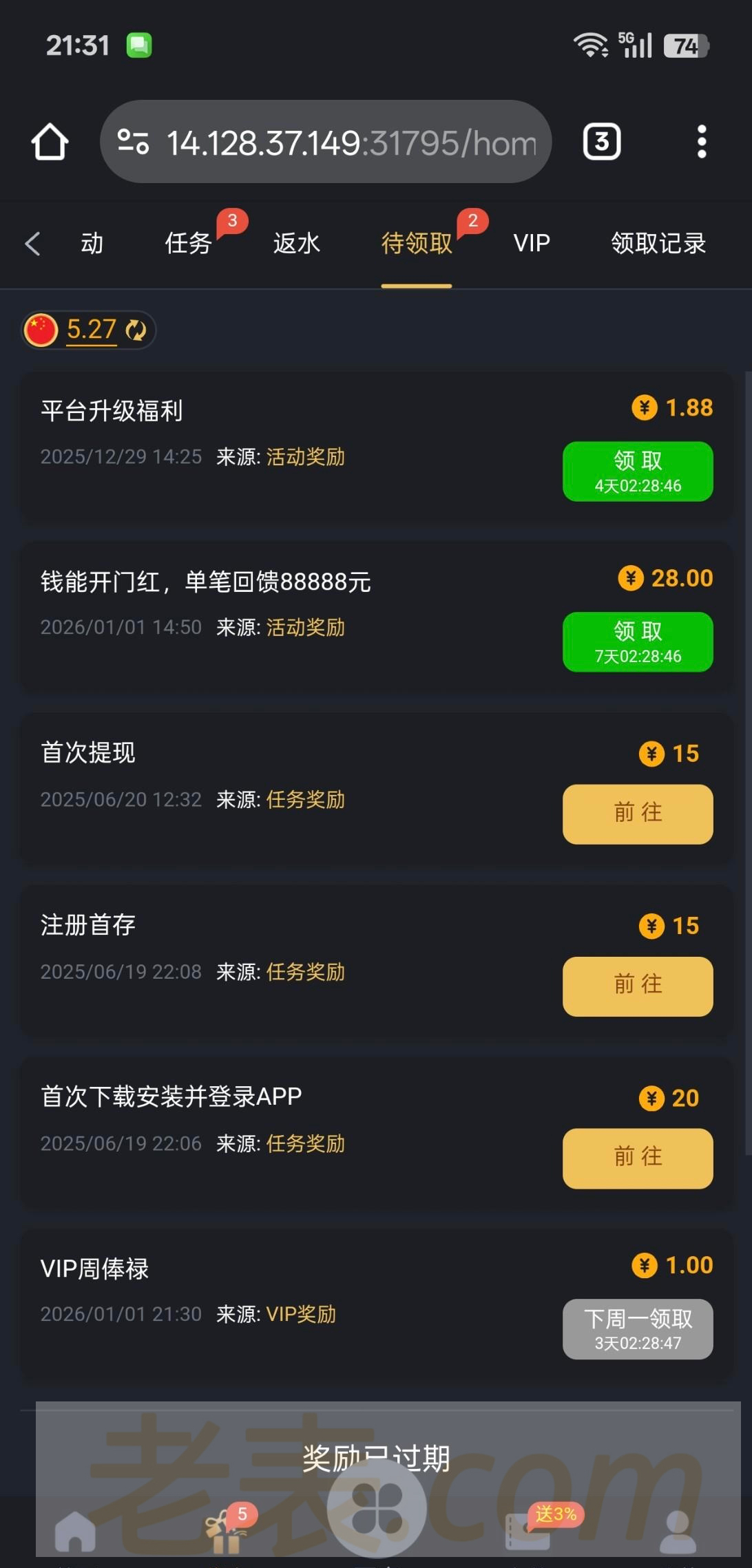Open the browser home page icon
Screen dimensions: 752x1568
(50, 142)
